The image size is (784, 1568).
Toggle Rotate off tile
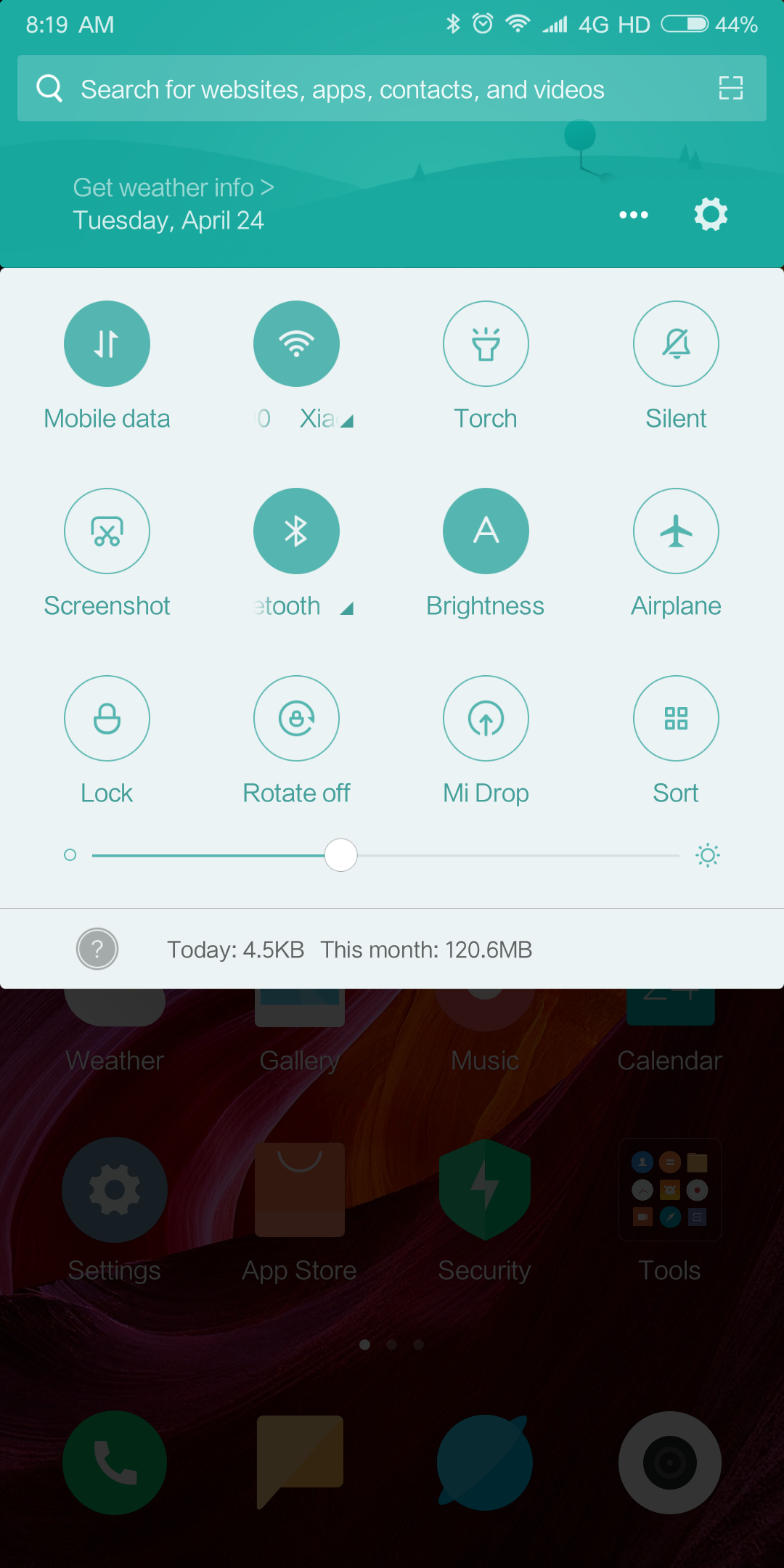point(296,718)
